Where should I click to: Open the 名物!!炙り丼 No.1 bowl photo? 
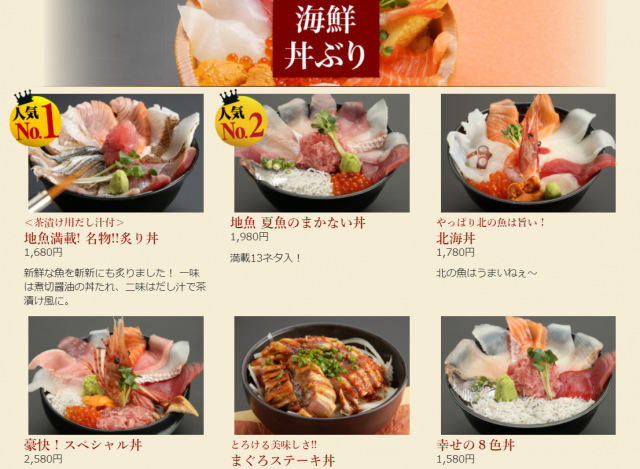coord(115,152)
